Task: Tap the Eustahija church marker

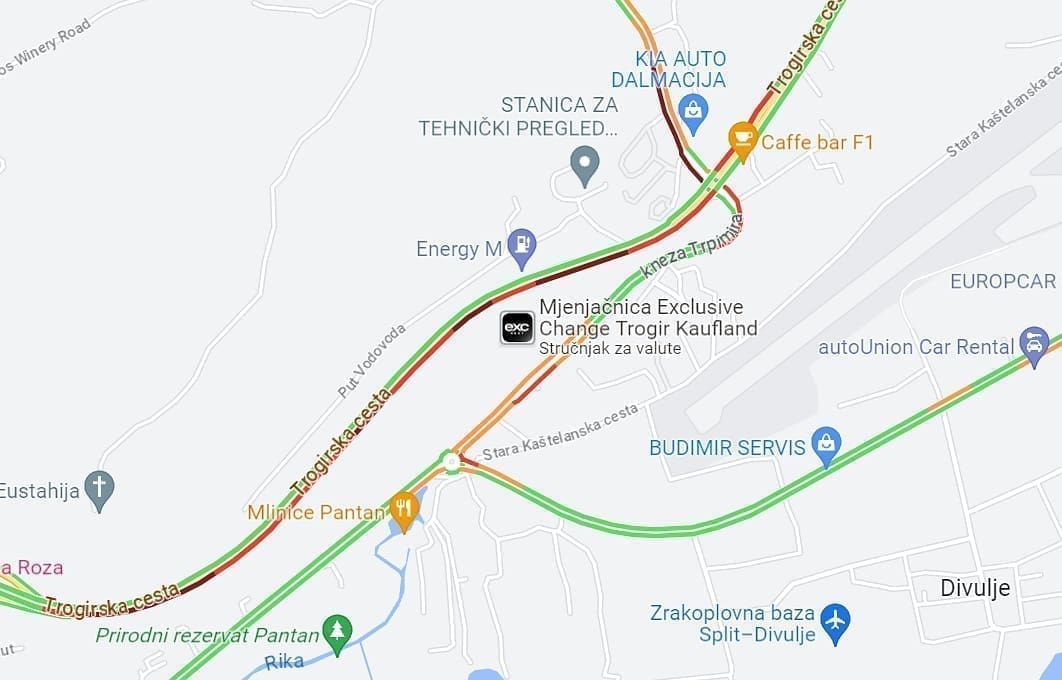Action: click(98, 489)
